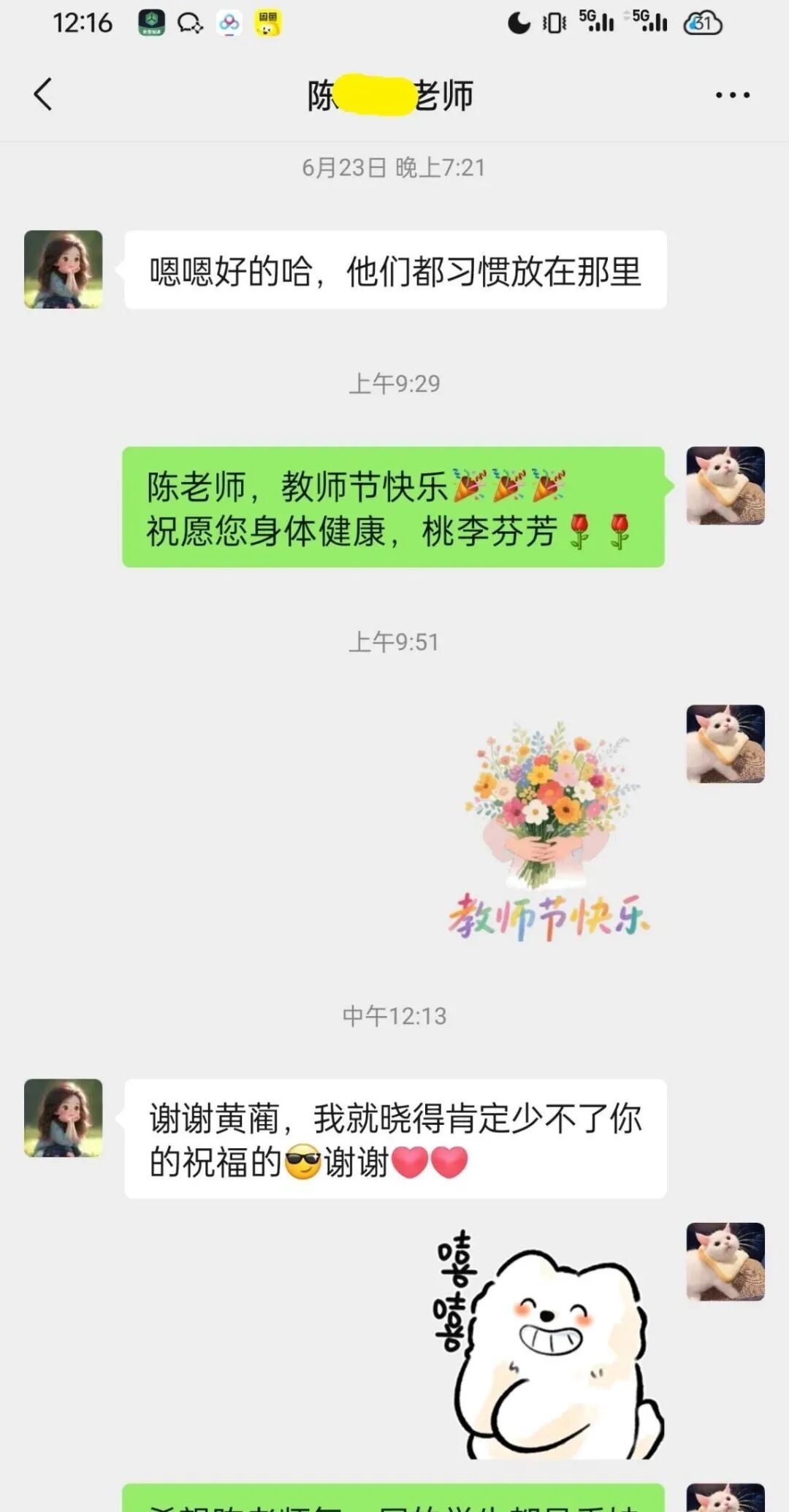Open the three-dot chat options menu
This screenshot has height=1512, width=789.
click(732, 95)
